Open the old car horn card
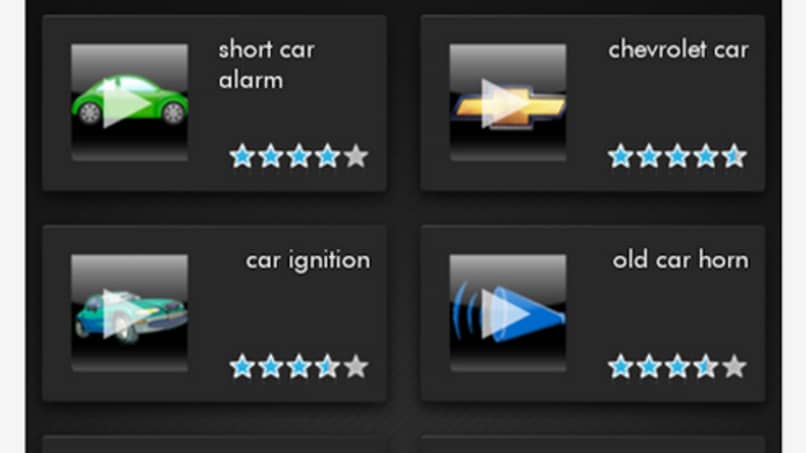The width and height of the screenshot is (806, 453). click(679, 261)
